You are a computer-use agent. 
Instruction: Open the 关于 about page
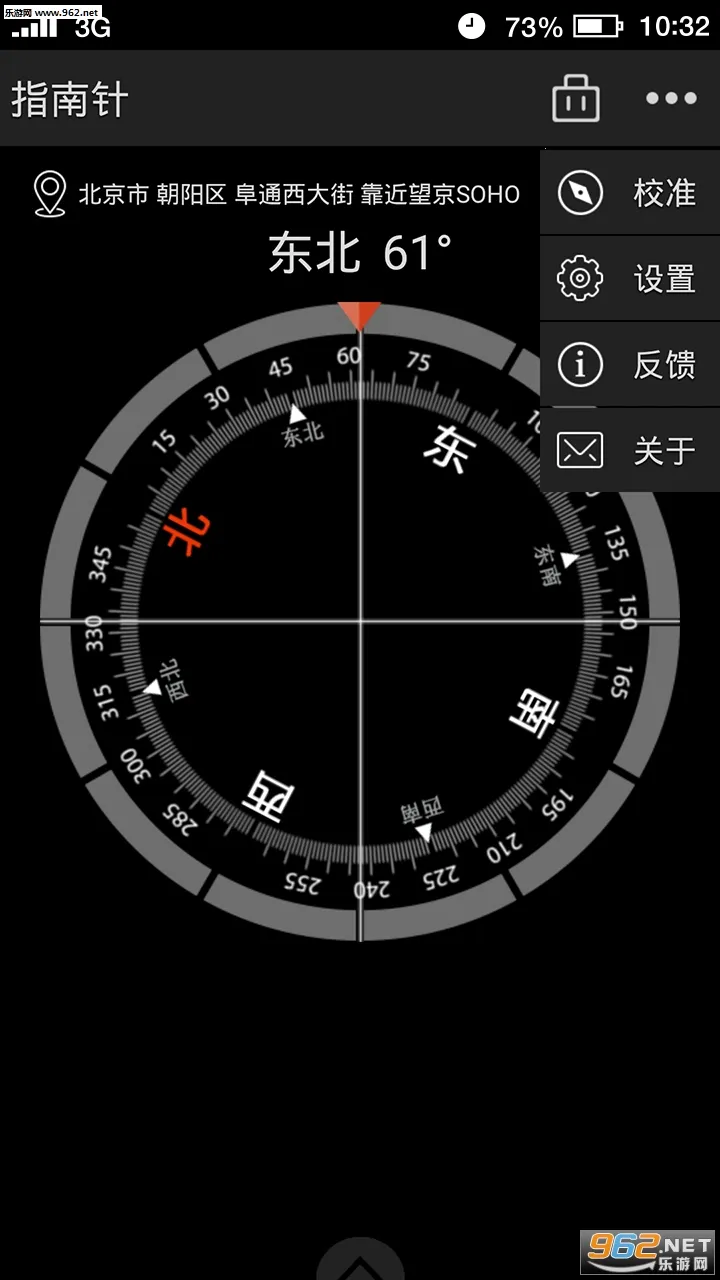[663, 450]
